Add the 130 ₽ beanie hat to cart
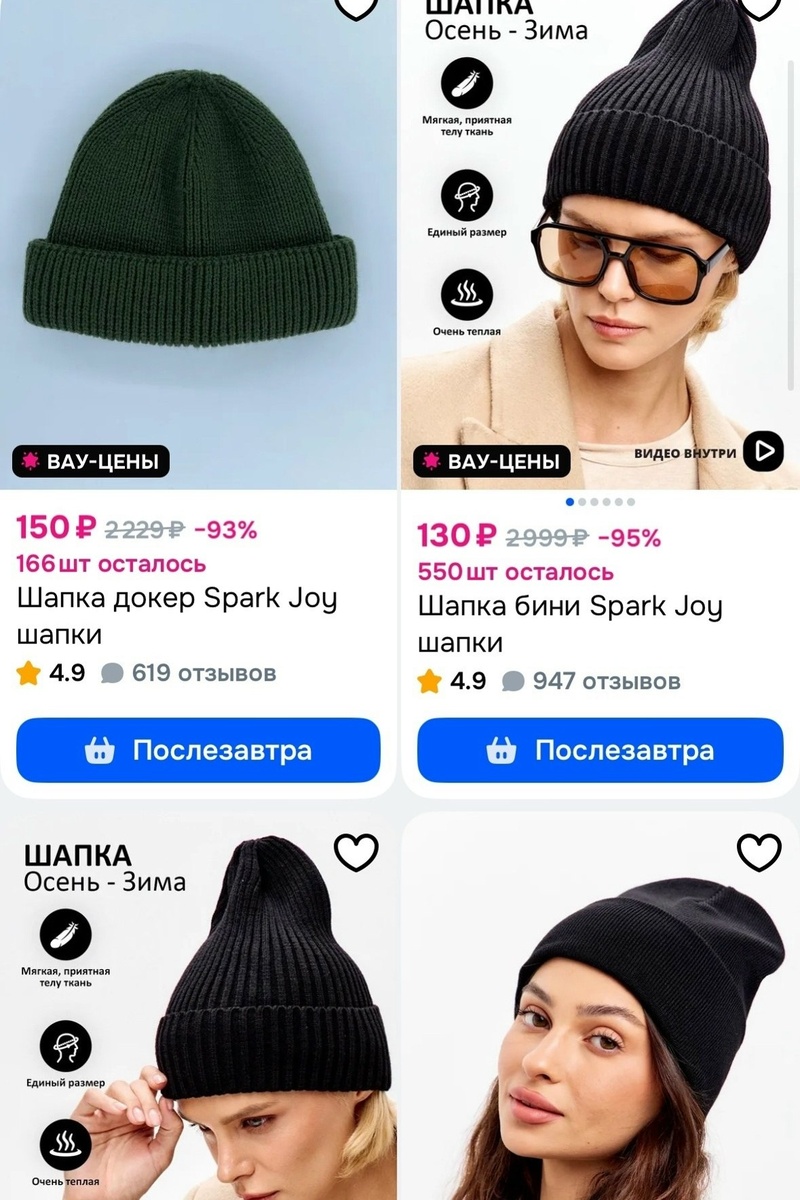The width and height of the screenshot is (800, 1200). (600, 750)
